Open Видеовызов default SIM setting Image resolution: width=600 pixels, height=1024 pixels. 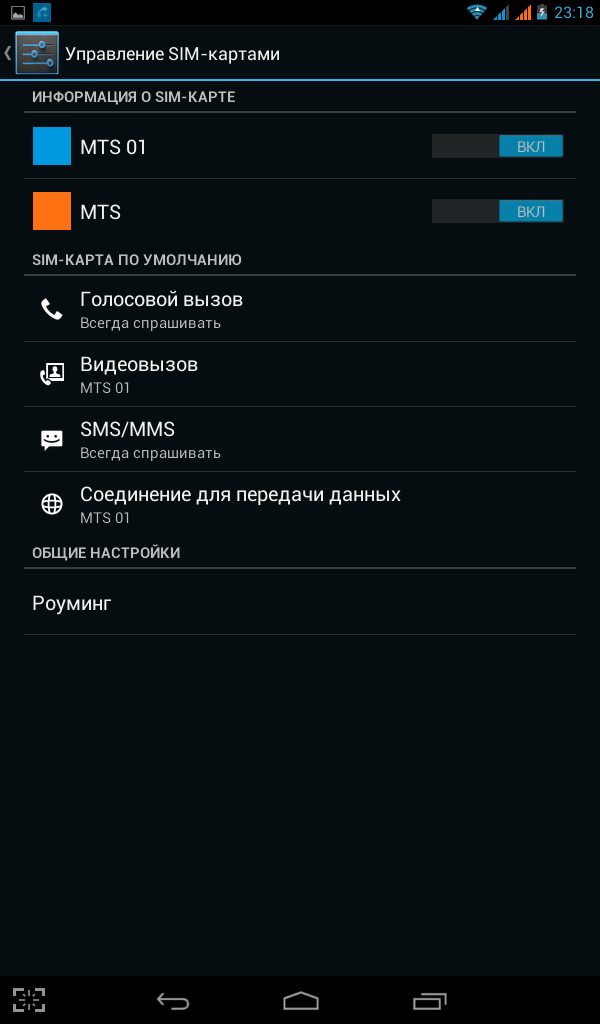point(300,374)
